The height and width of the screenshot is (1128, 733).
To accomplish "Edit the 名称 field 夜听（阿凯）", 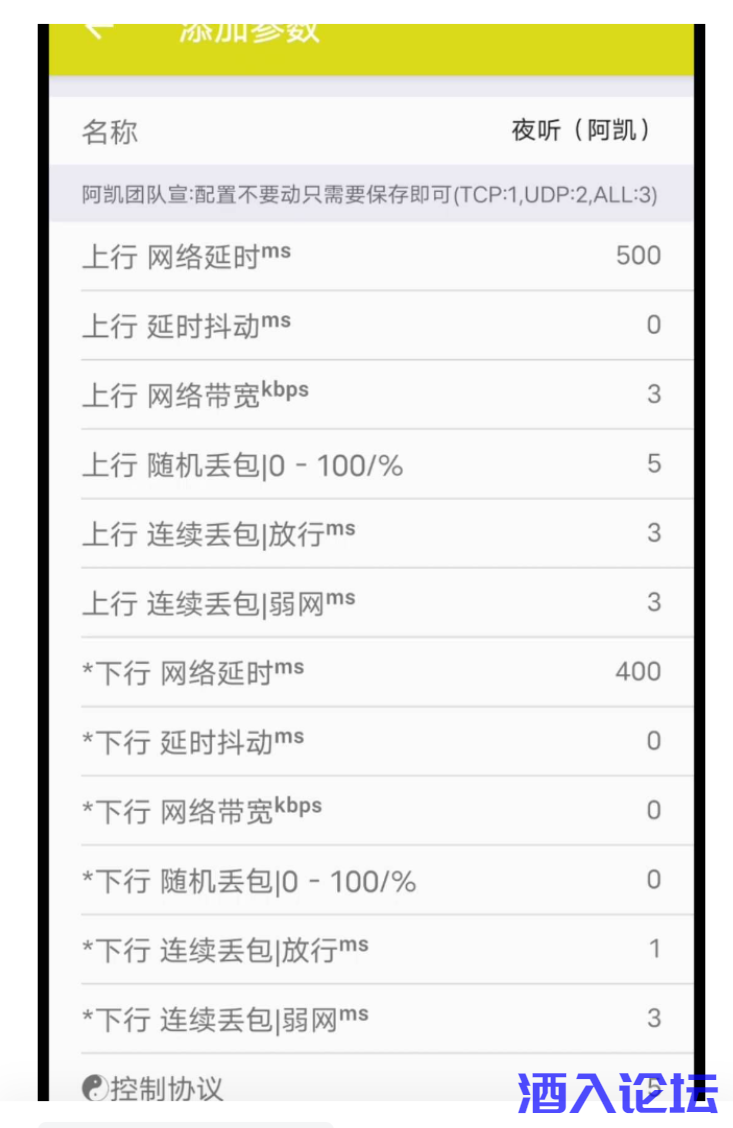I will pyautogui.click(x=580, y=131).
